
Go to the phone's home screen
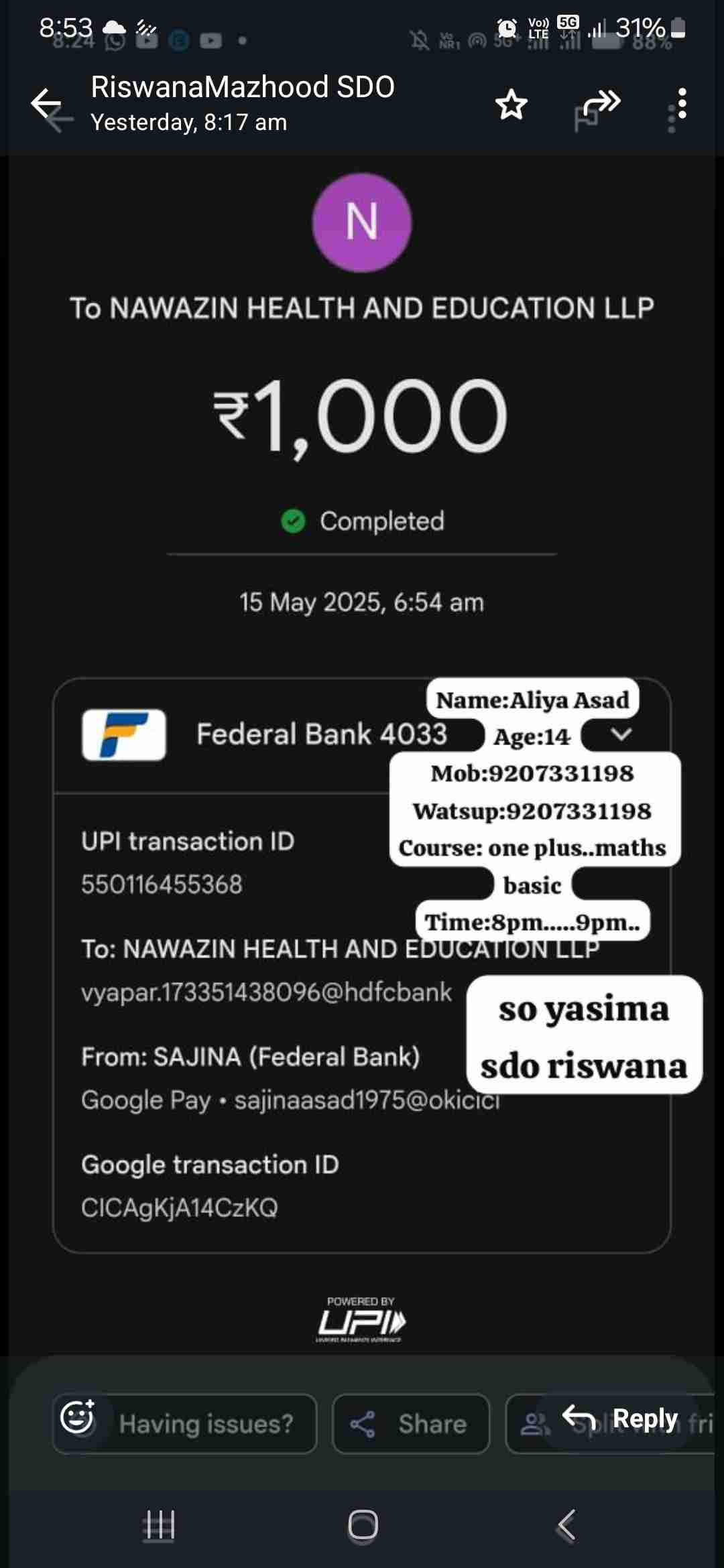point(363,1526)
